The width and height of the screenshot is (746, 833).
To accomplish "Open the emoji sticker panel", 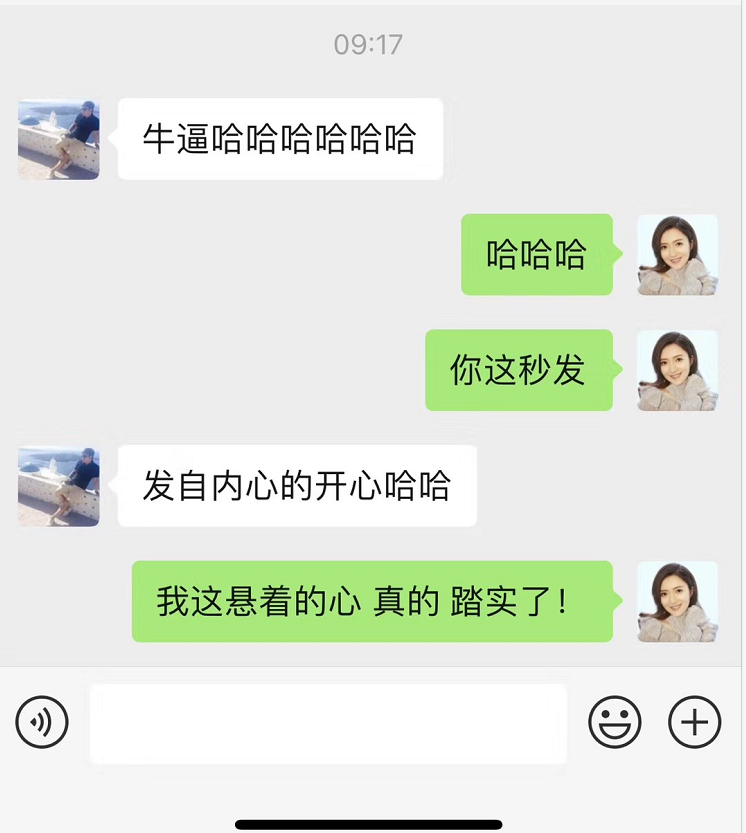I will (614, 721).
